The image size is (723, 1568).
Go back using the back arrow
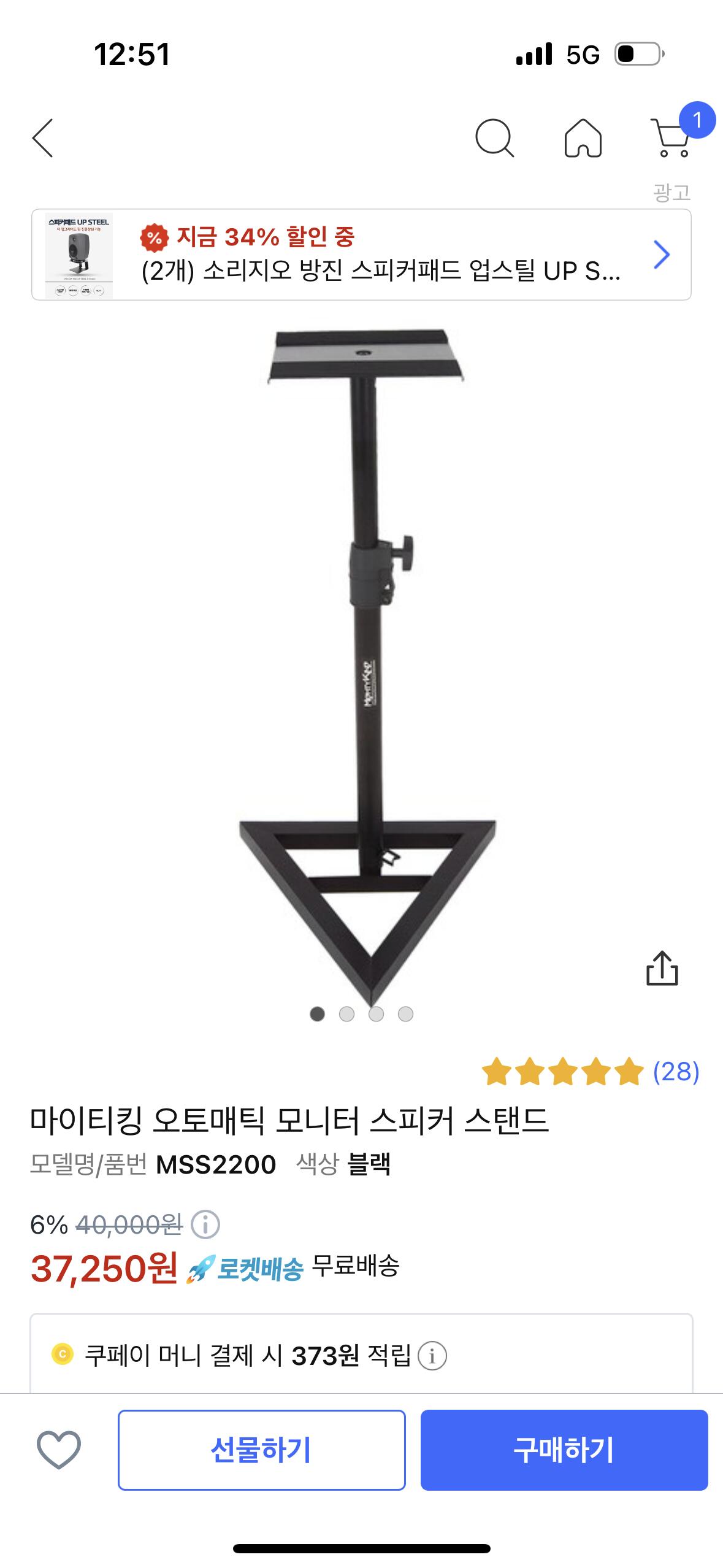pyautogui.click(x=43, y=138)
